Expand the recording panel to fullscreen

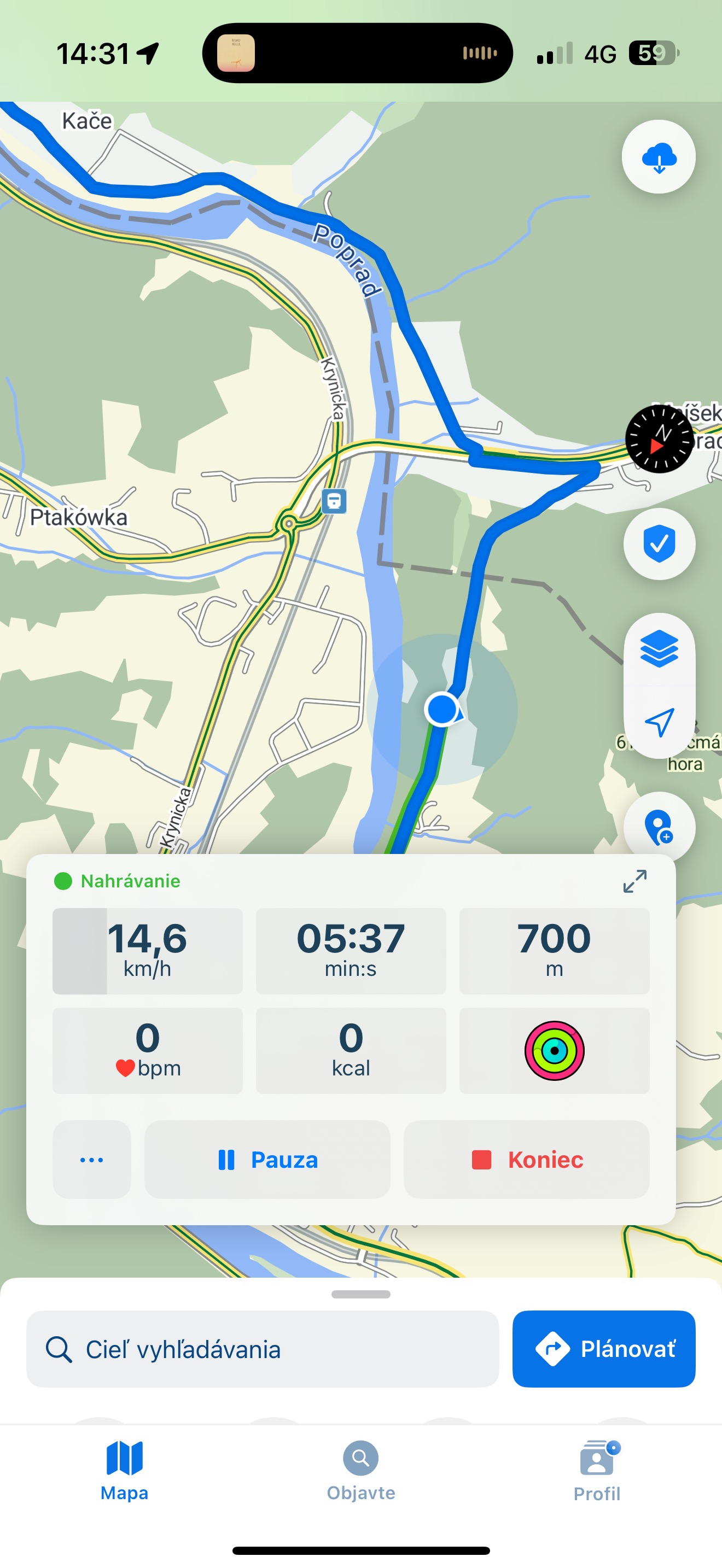pos(635,881)
